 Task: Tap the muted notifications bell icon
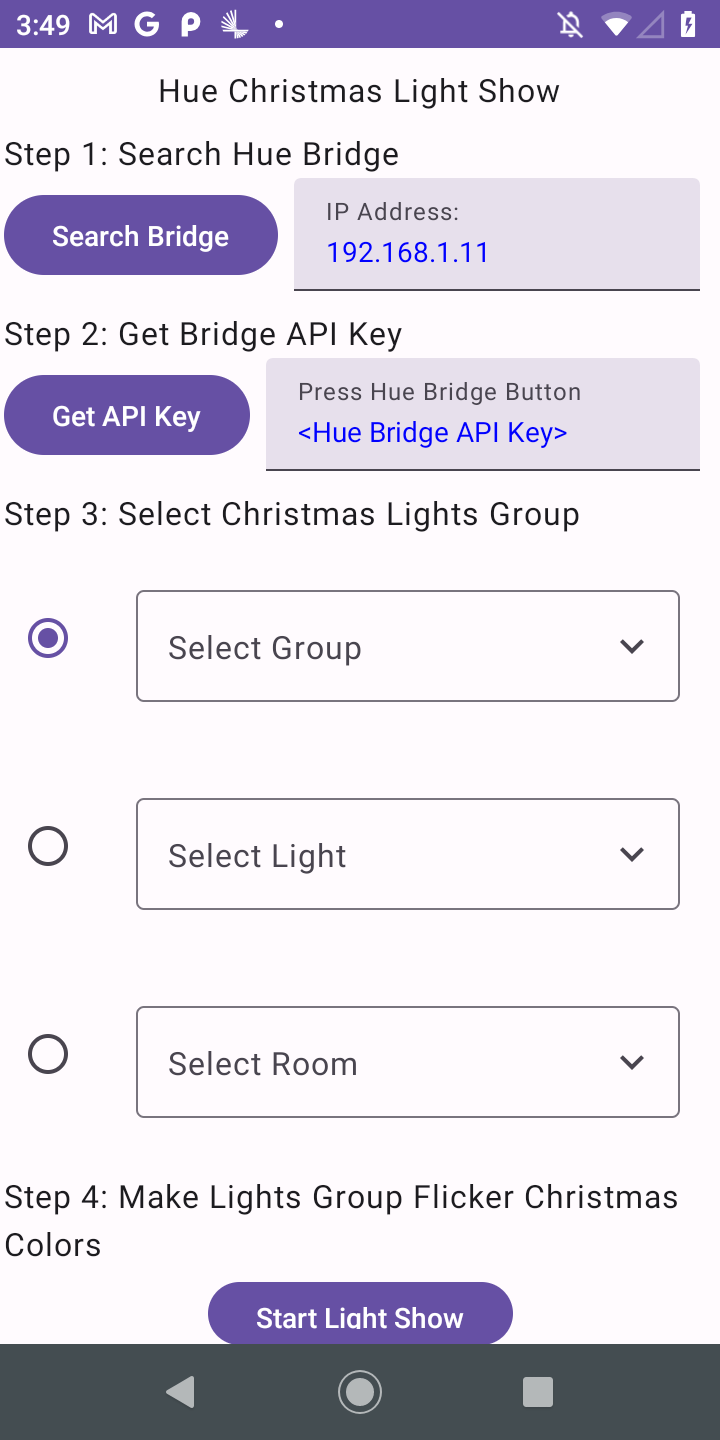point(568,25)
